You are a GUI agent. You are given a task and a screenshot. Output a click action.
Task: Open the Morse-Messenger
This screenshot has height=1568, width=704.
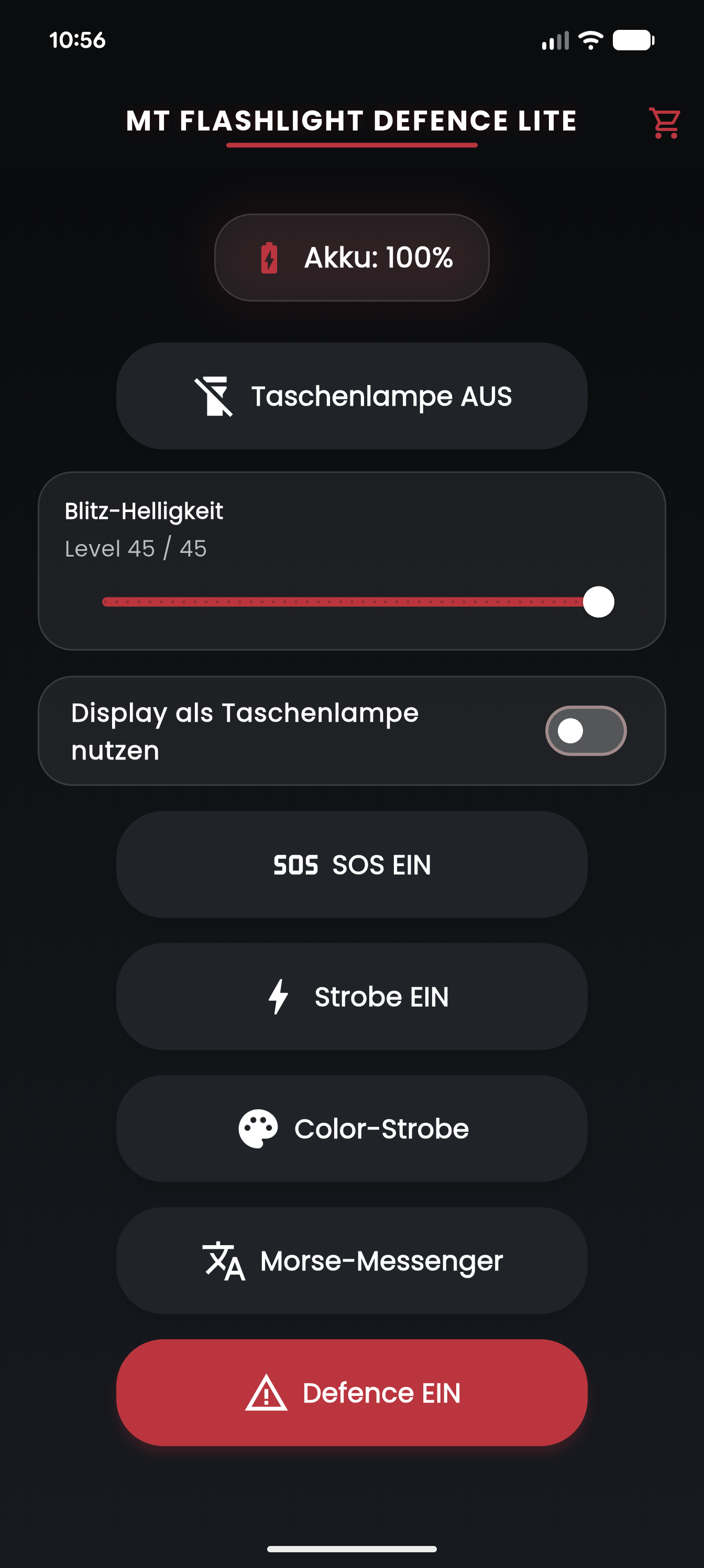tap(351, 1260)
